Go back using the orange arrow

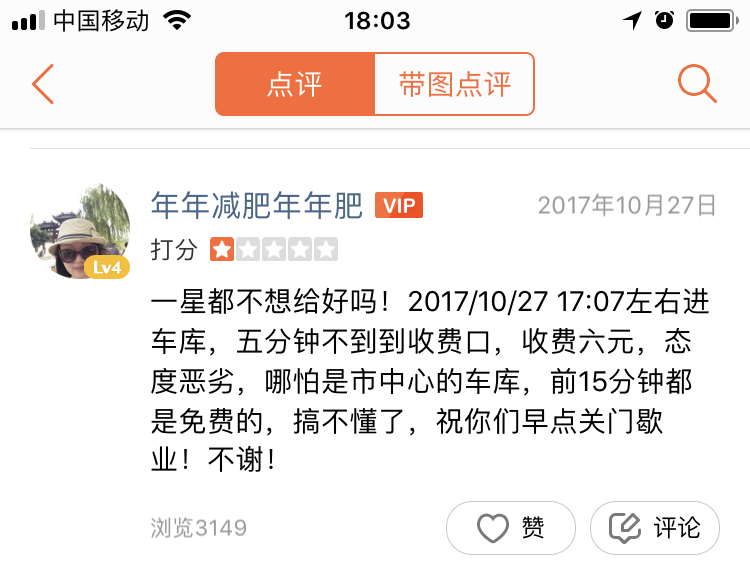point(42,84)
